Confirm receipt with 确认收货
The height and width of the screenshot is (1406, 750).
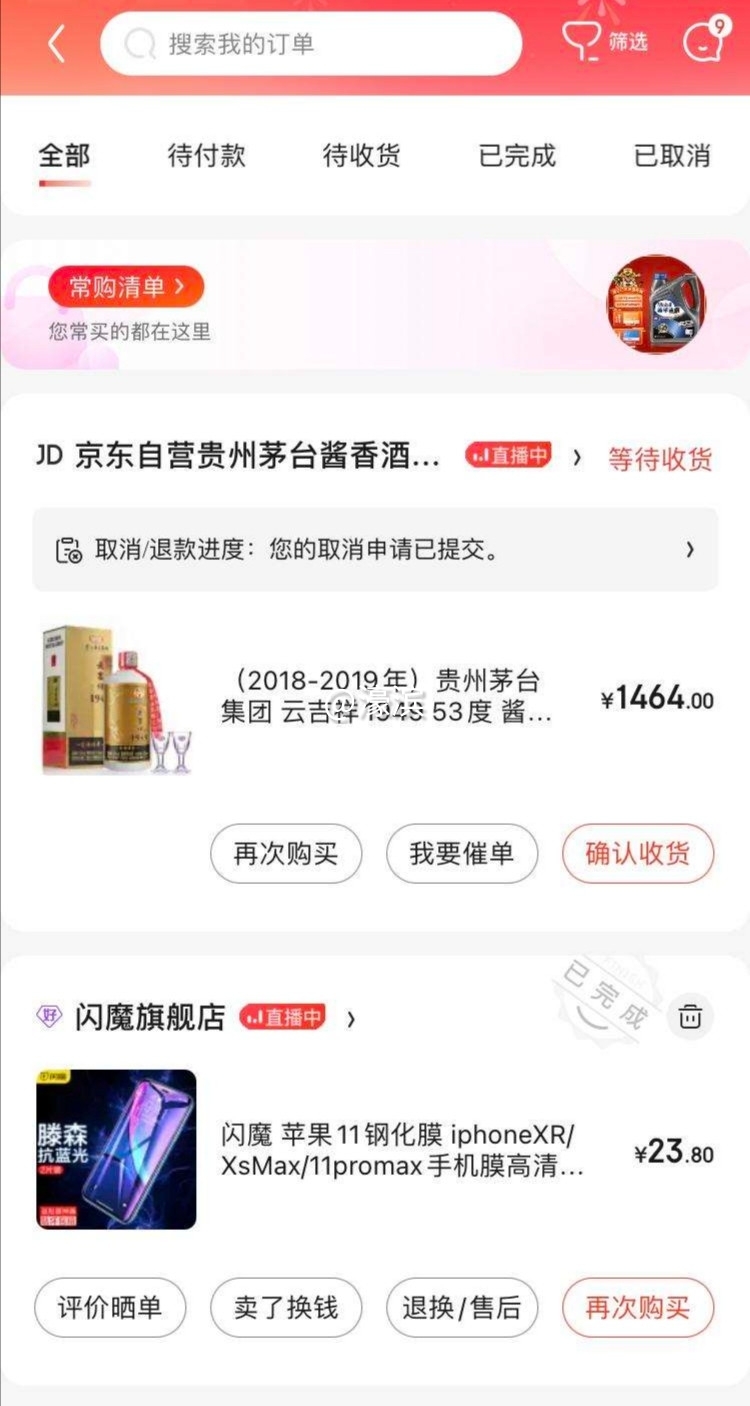point(638,854)
